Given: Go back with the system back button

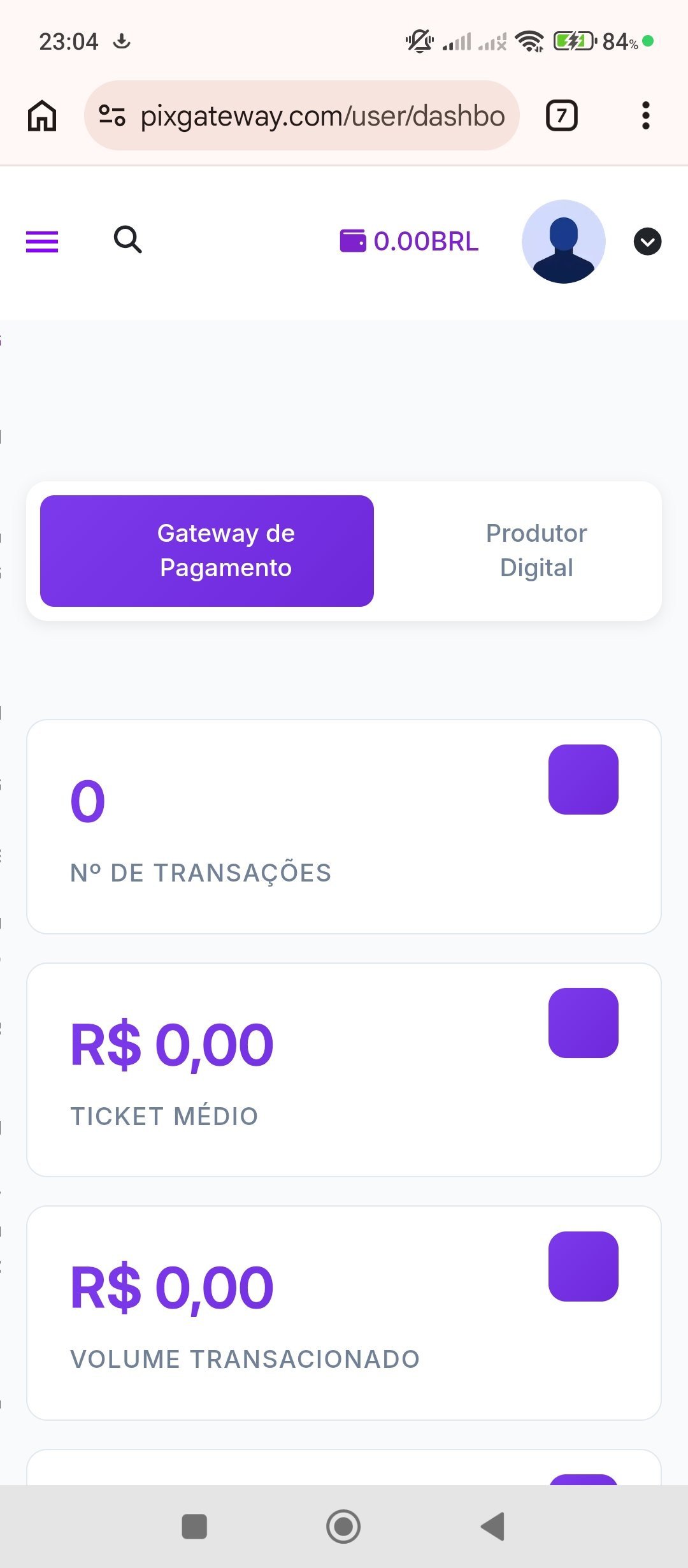Looking at the screenshot, I should coord(493,1527).
